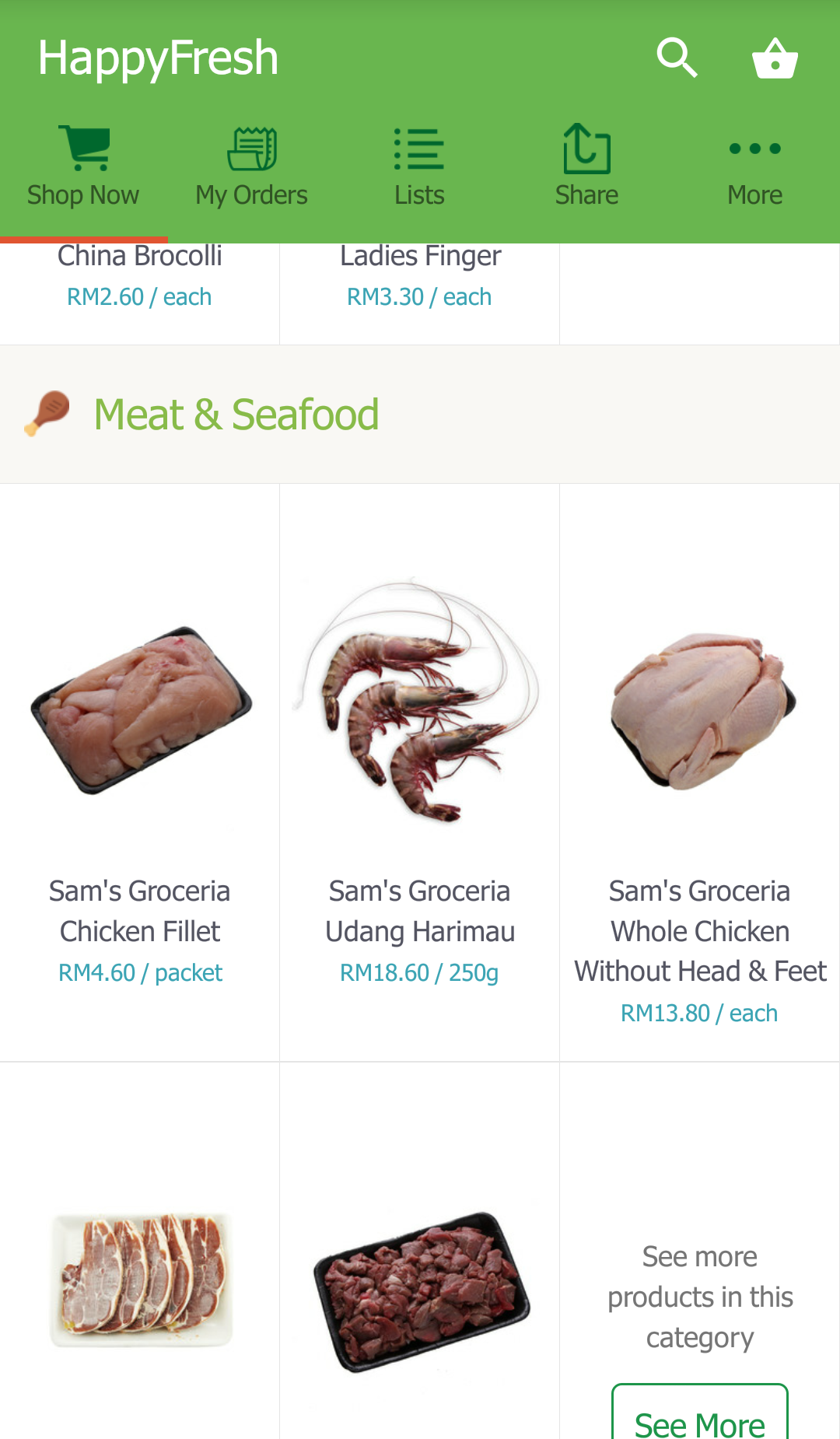Open the shopping basket
Screen dimensions: 840x1439
[775, 58]
